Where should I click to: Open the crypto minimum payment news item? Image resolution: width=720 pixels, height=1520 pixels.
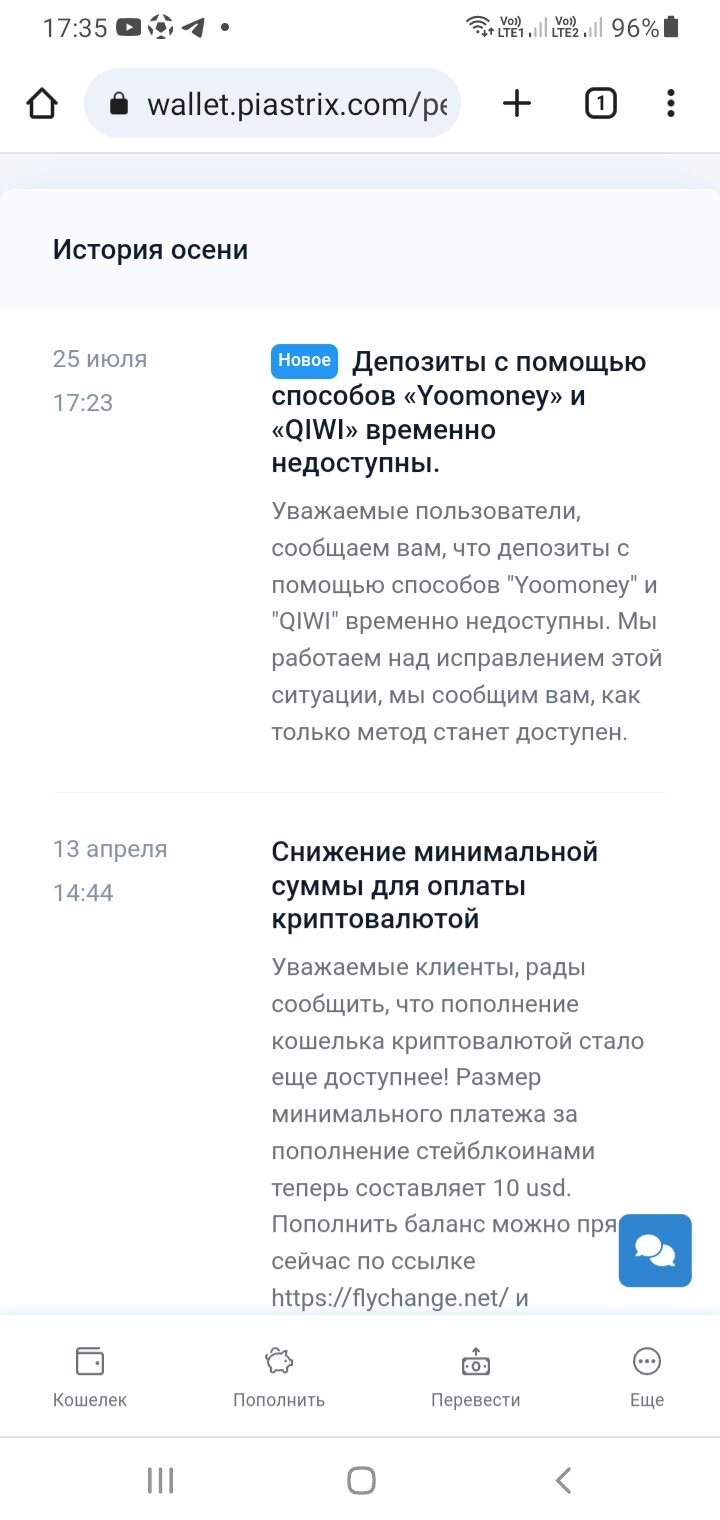434,885
